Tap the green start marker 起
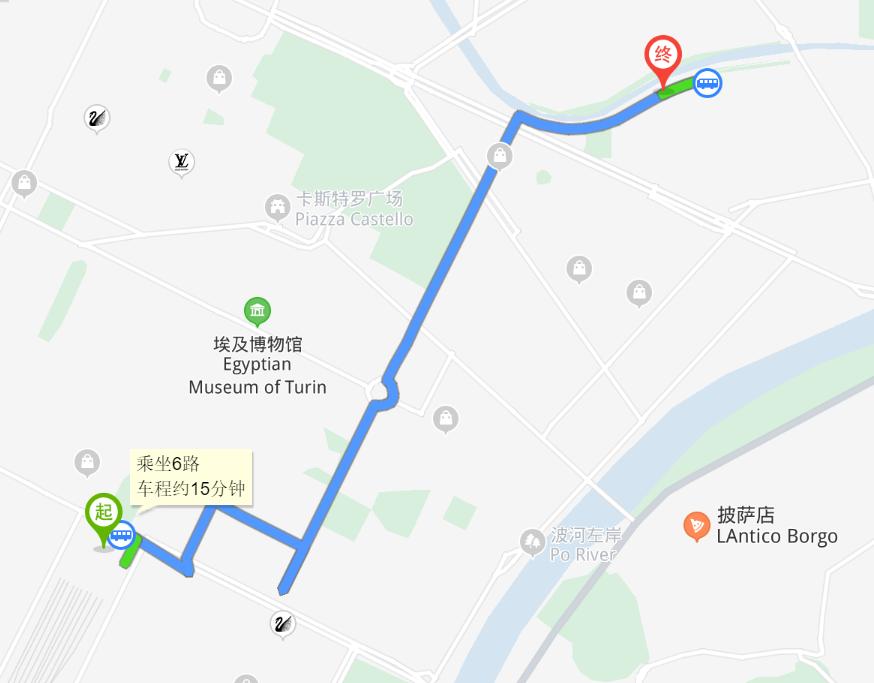The width and height of the screenshot is (874, 683). pos(102,514)
